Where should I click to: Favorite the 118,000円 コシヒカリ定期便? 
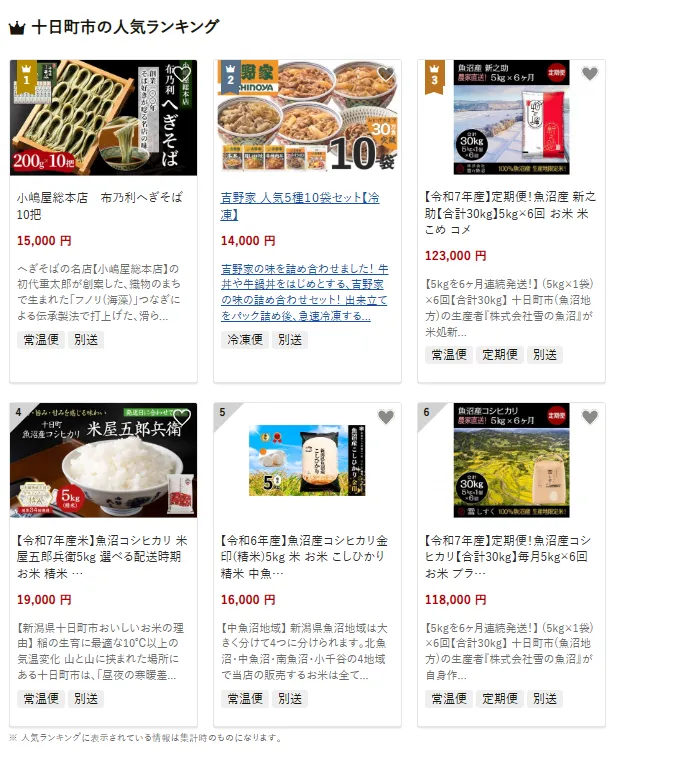(590, 418)
